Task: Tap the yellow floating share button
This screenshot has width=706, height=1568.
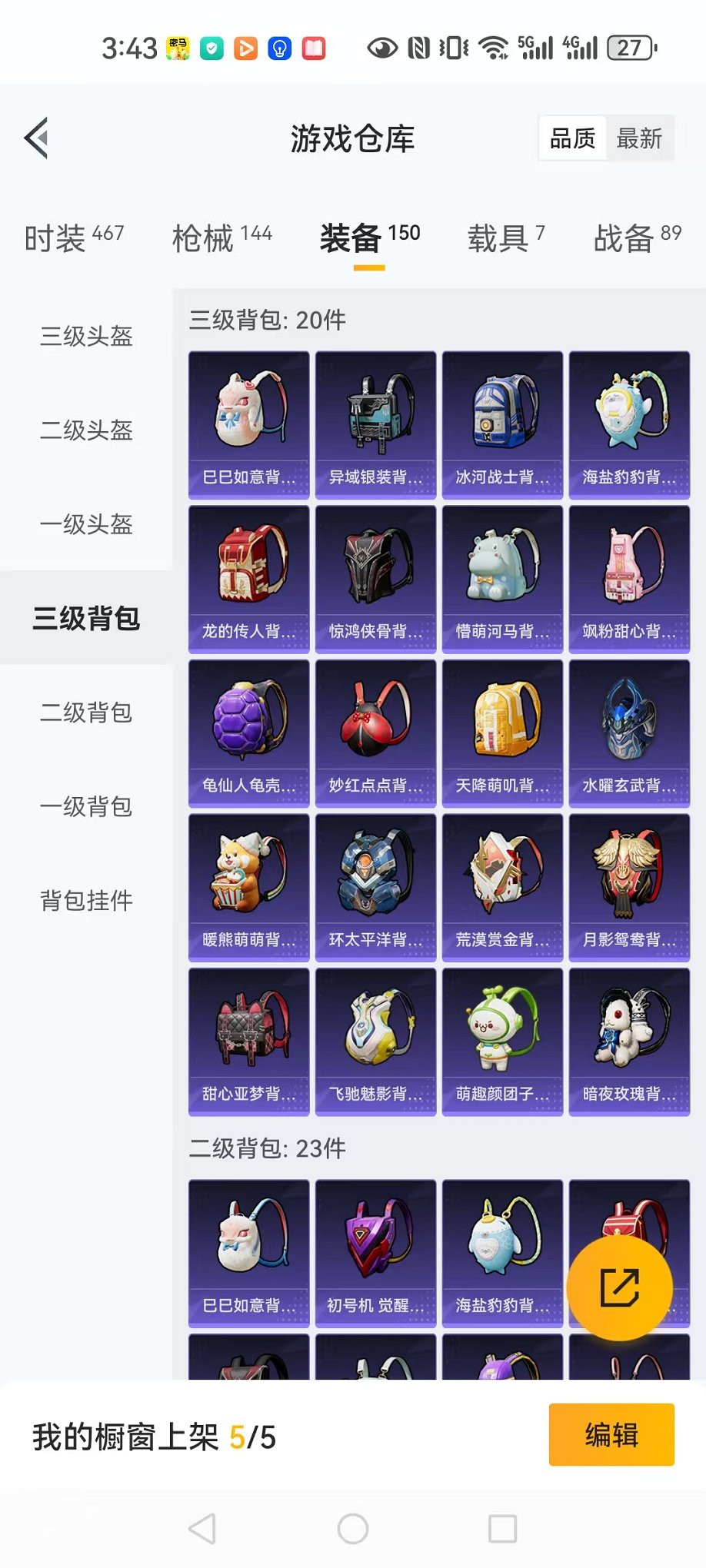Action: [619, 1288]
